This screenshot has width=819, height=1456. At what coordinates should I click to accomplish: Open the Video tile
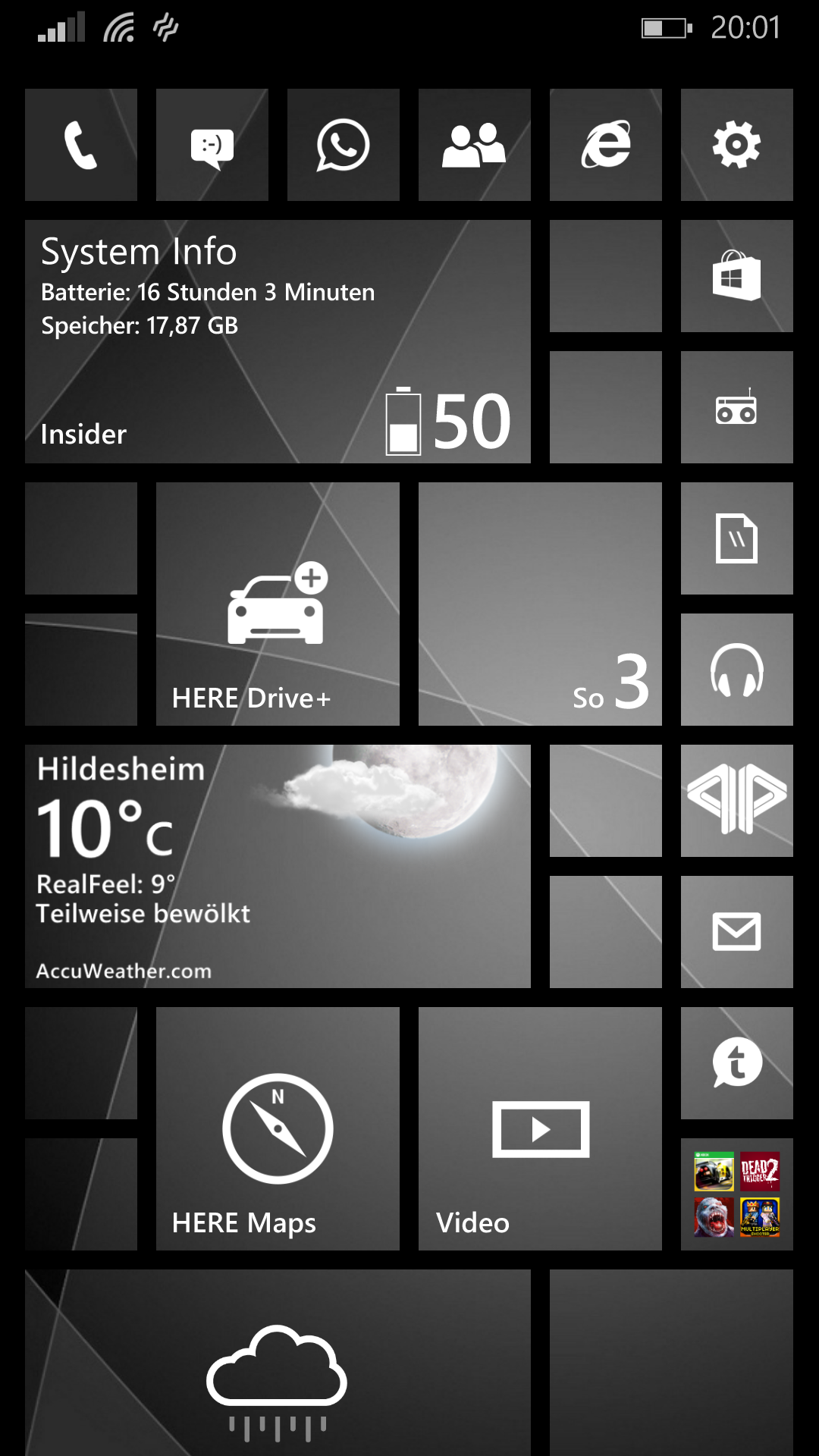(540, 1129)
